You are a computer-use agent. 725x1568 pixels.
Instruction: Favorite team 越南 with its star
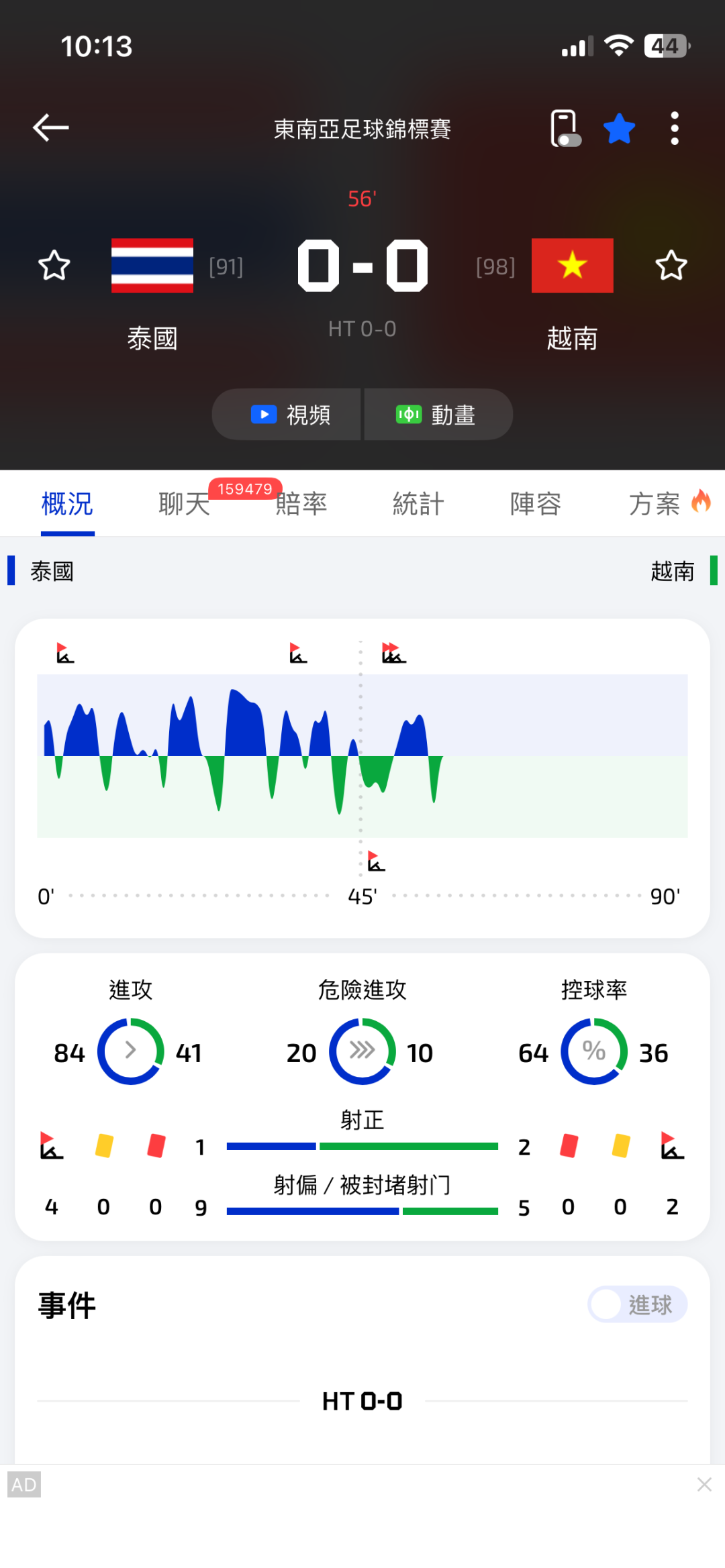(x=671, y=266)
